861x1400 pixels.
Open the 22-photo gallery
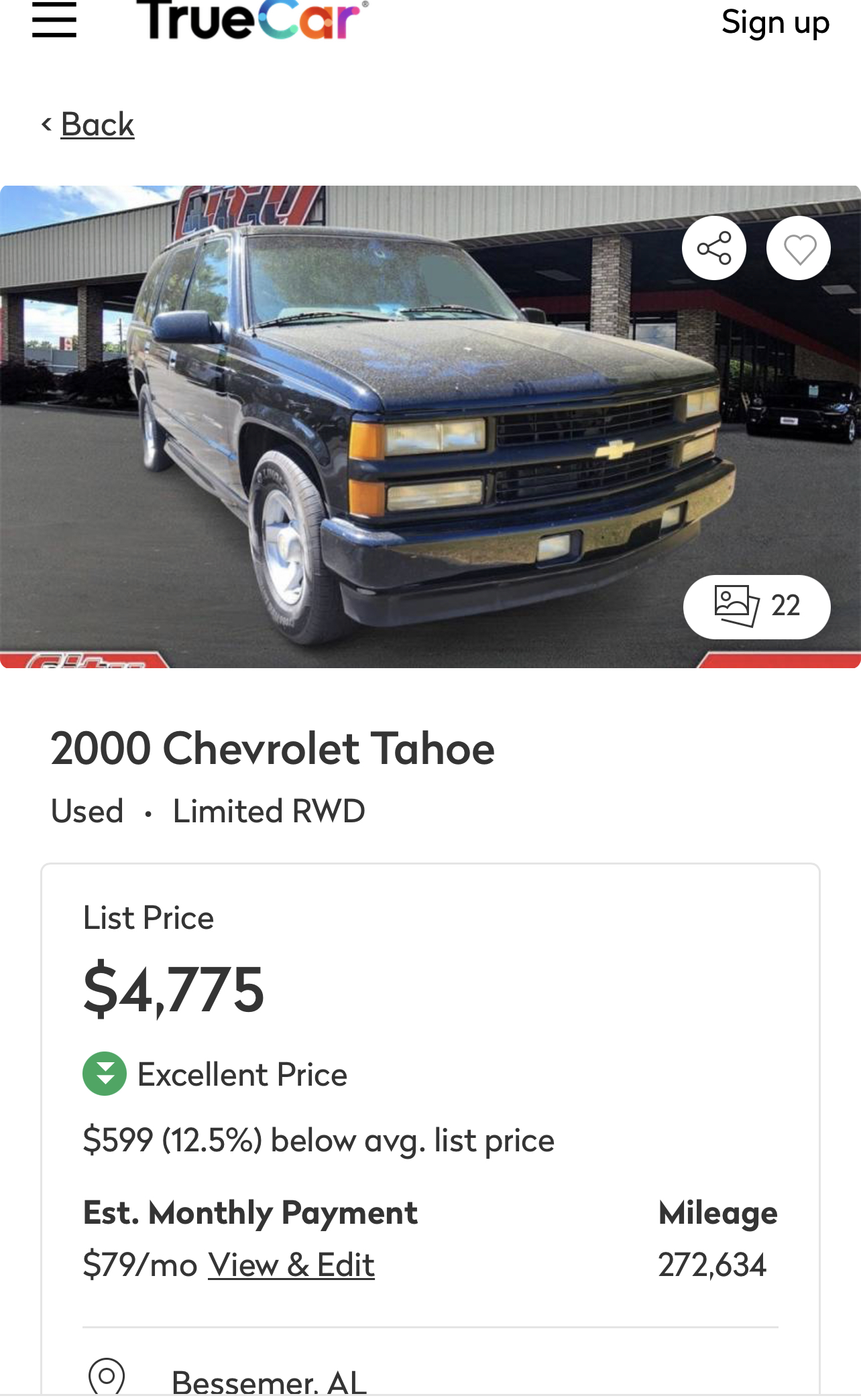point(756,607)
